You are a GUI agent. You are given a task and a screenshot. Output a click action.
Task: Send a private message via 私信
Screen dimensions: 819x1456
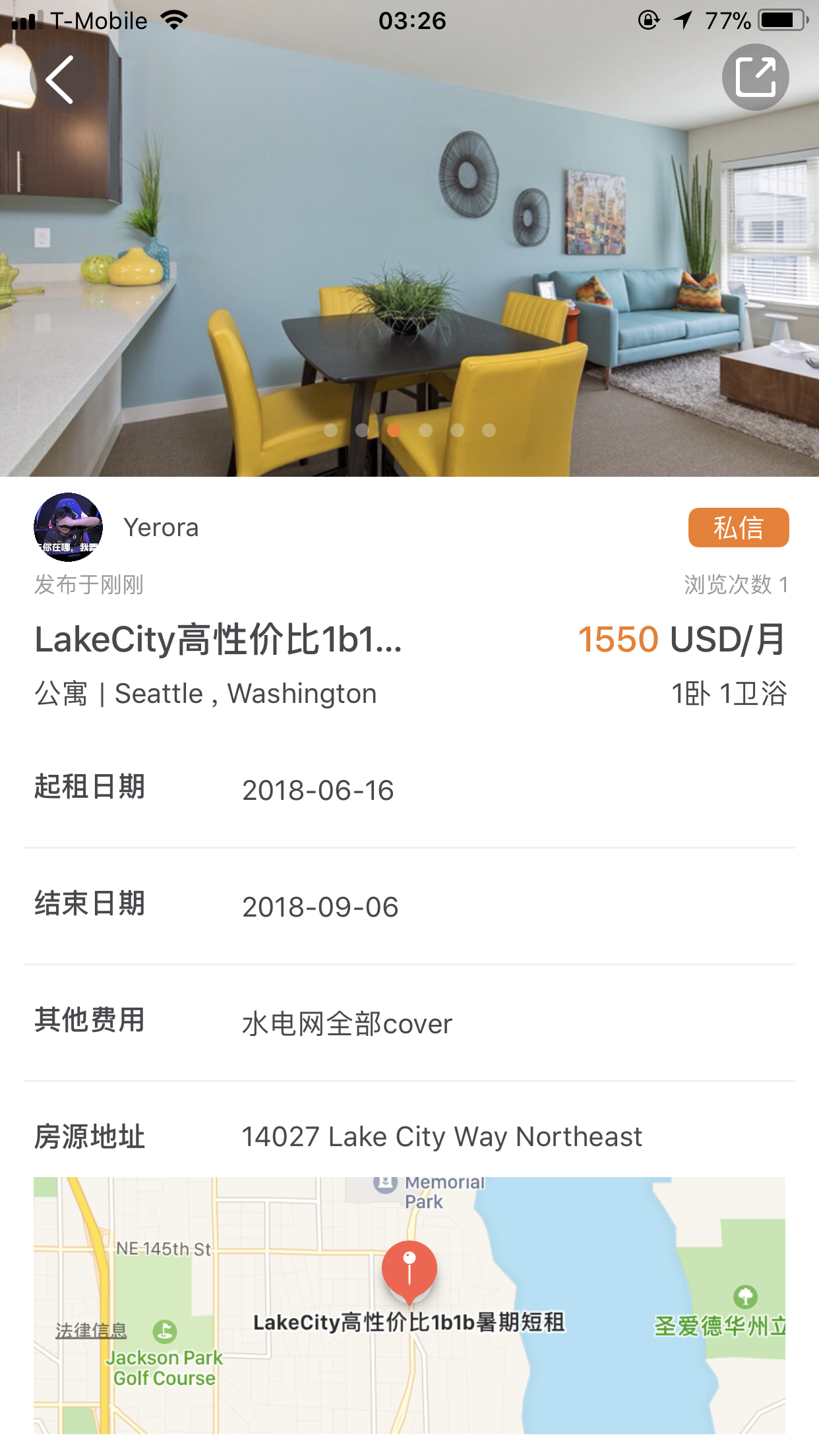tap(738, 528)
